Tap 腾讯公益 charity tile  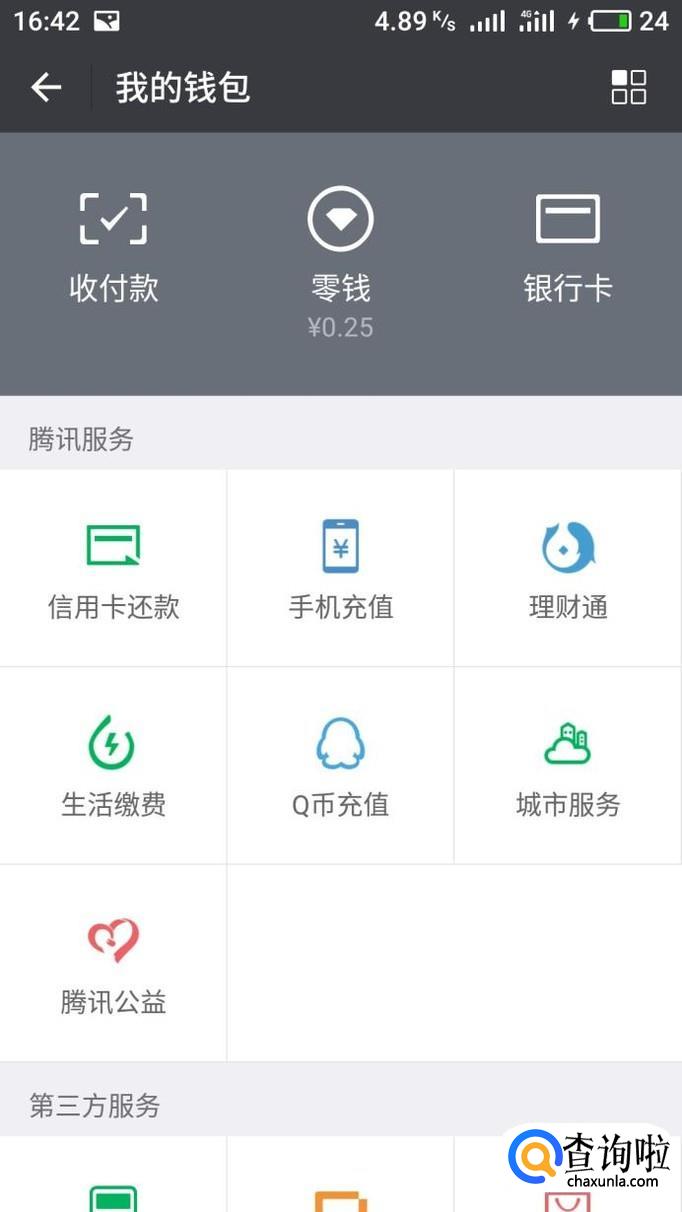tap(113, 963)
